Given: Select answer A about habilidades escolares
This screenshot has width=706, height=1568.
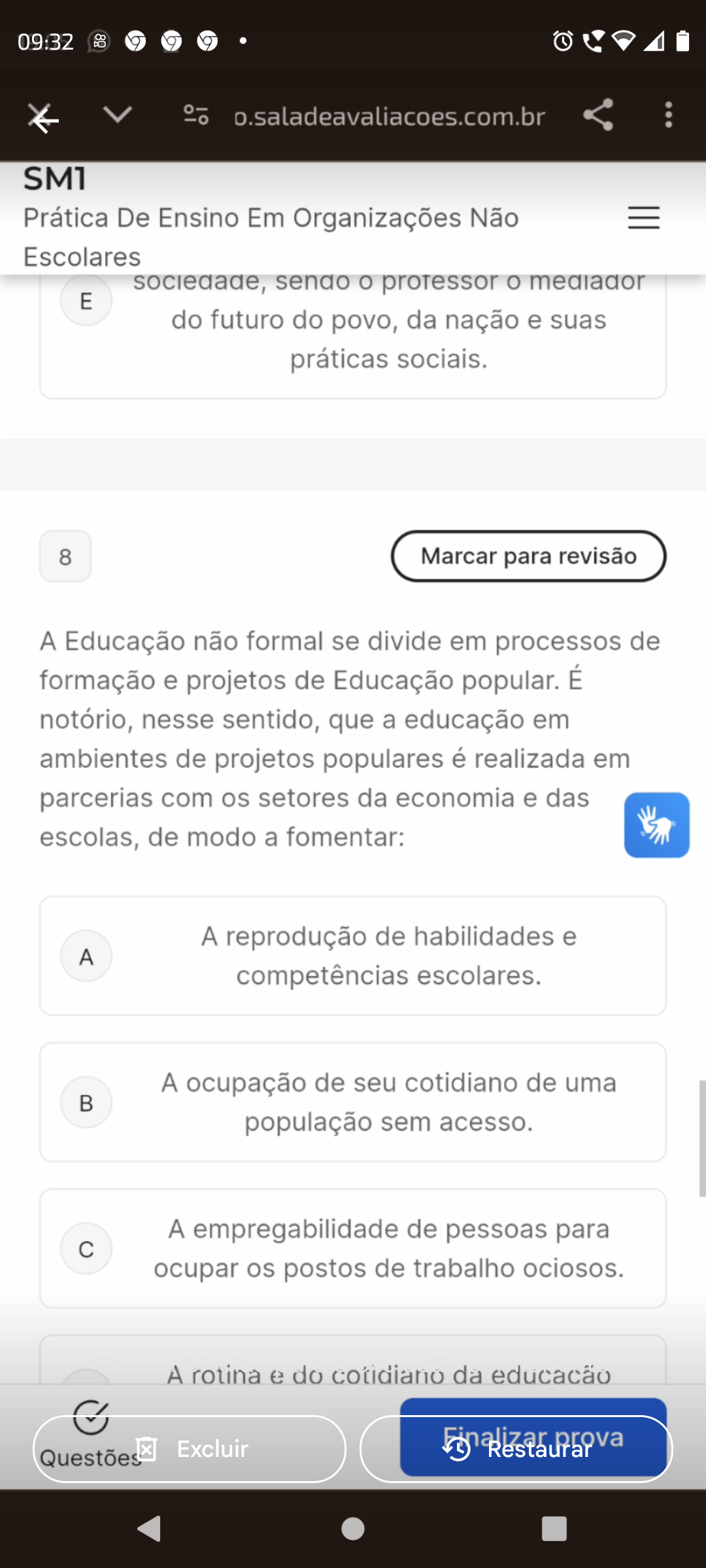Looking at the screenshot, I should click(x=353, y=956).
